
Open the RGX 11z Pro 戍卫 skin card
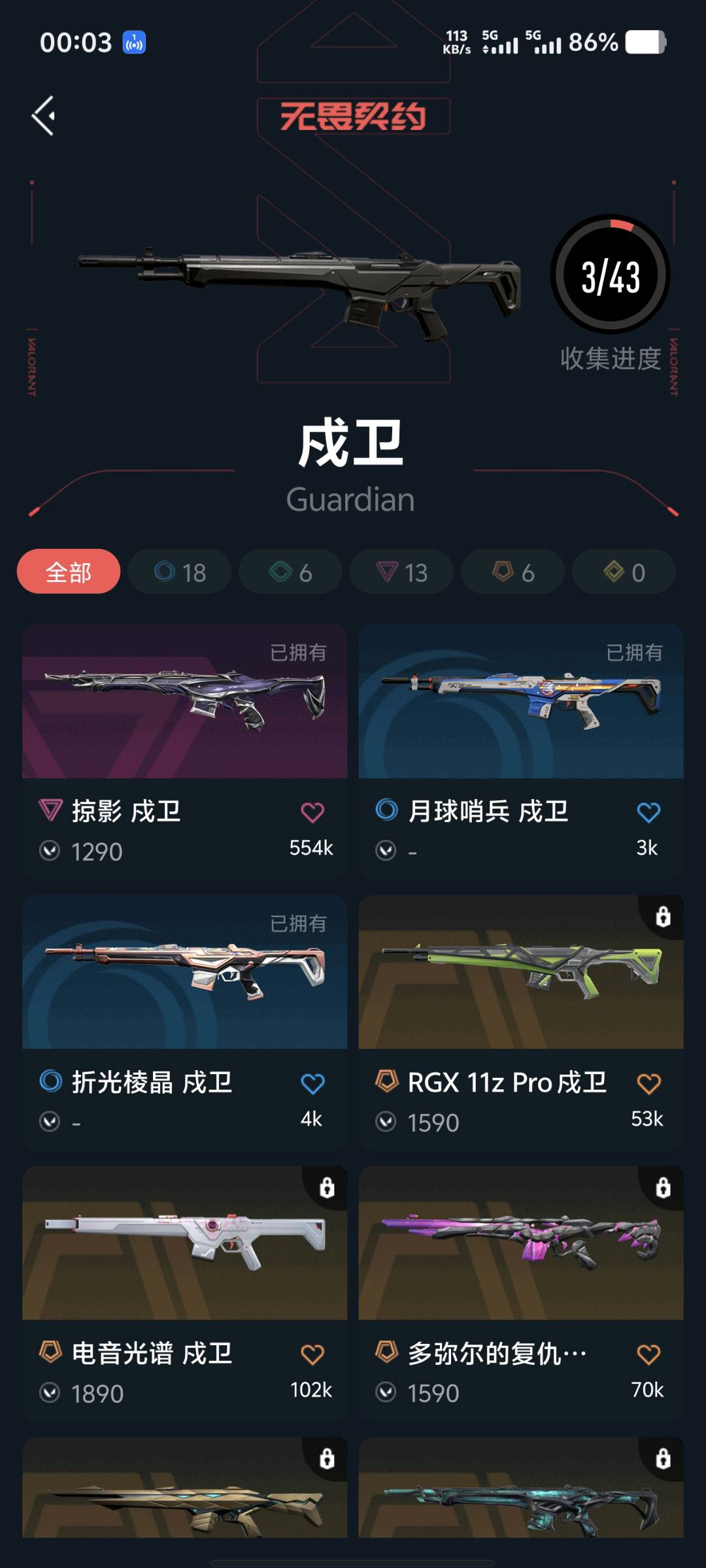coord(521,1022)
